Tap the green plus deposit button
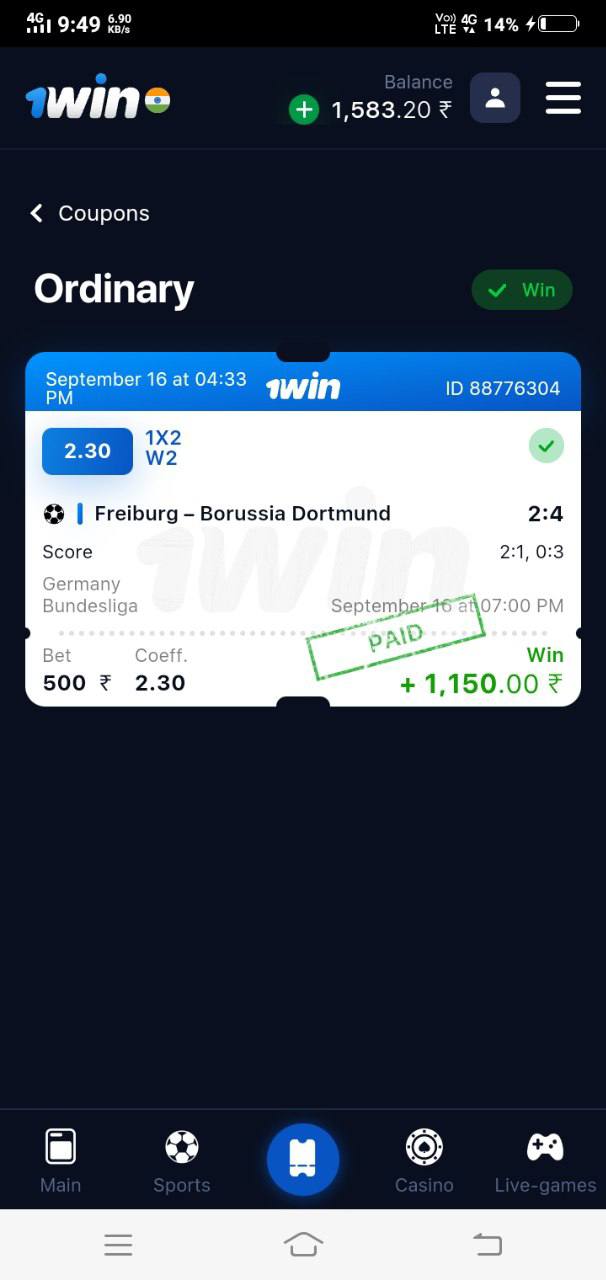The image size is (606, 1280). pyautogui.click(x=303, y=110)
